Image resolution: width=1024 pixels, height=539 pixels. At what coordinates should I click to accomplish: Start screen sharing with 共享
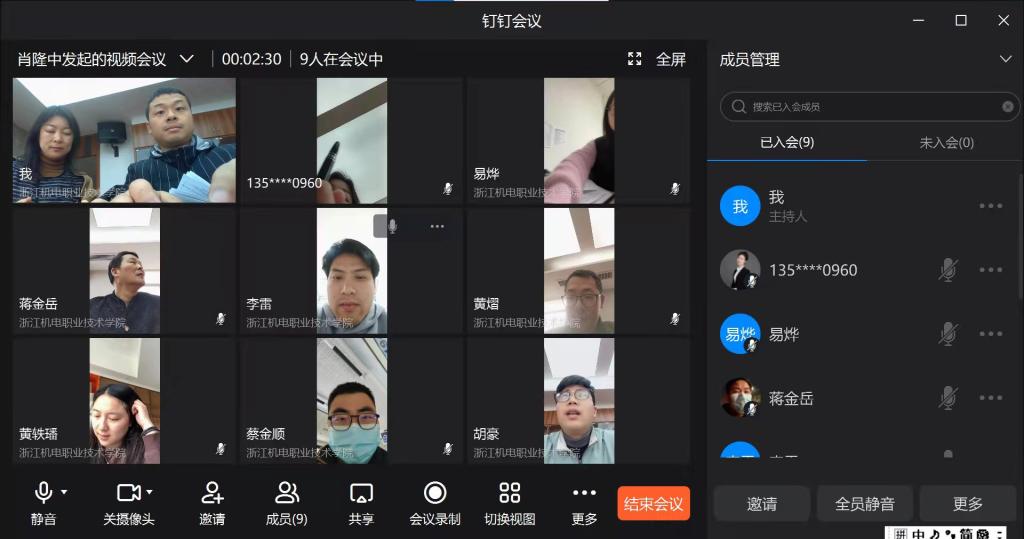pos(361,502)
